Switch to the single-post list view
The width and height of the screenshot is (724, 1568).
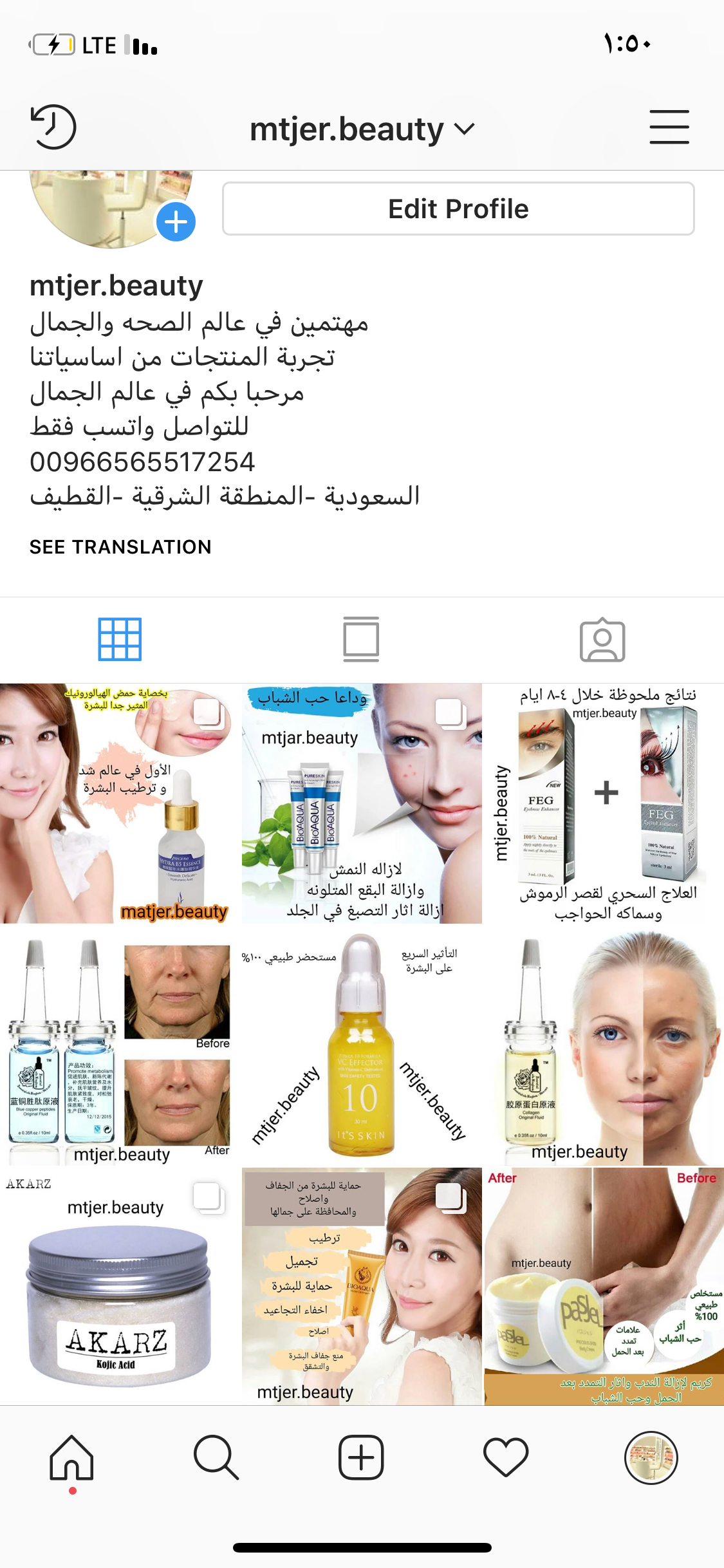point(361,639)
